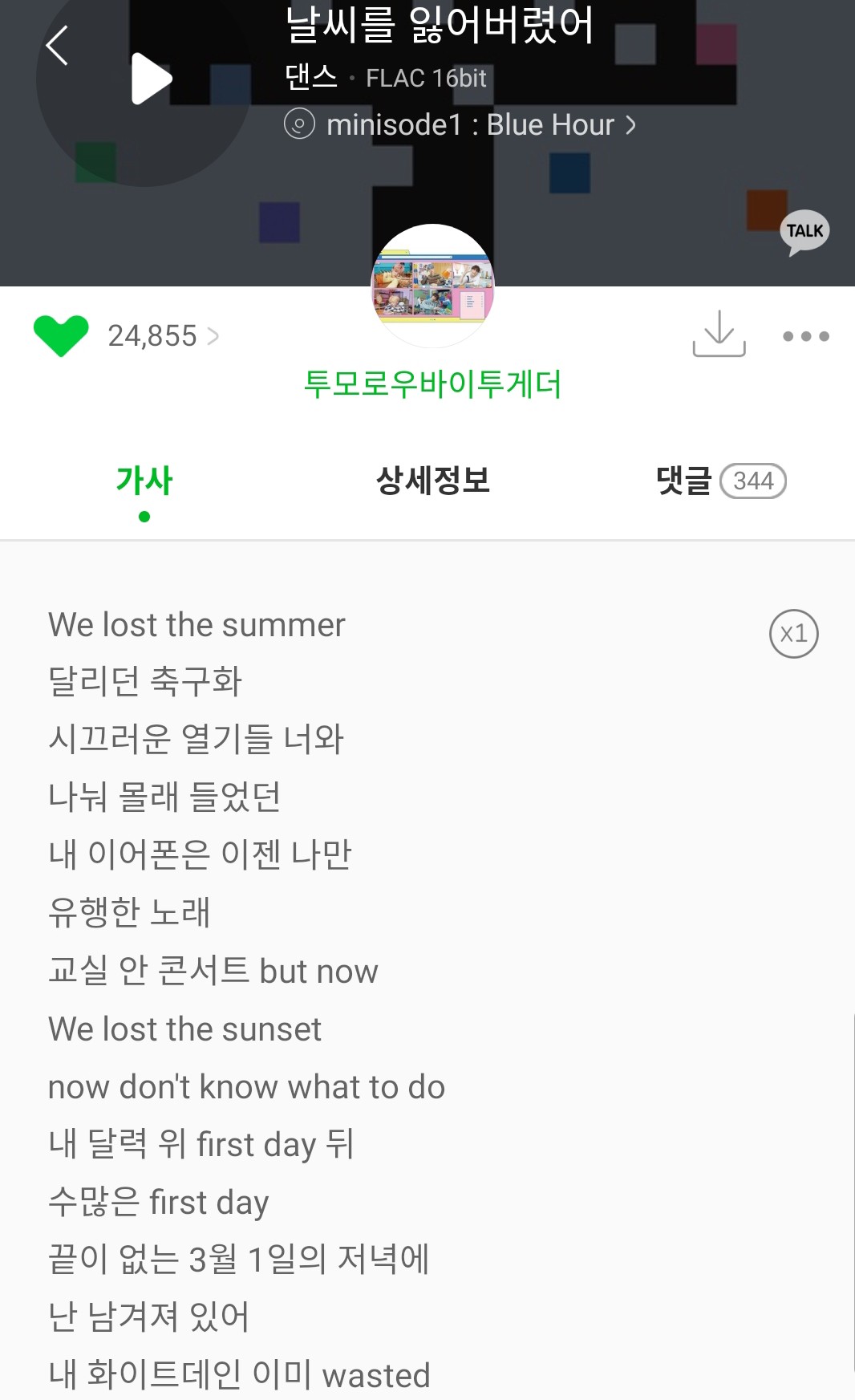The image size is (855, 1400).
Task: Switch to the 상세정보 tab
Action: pyautogui.click(x=432, y=481)
